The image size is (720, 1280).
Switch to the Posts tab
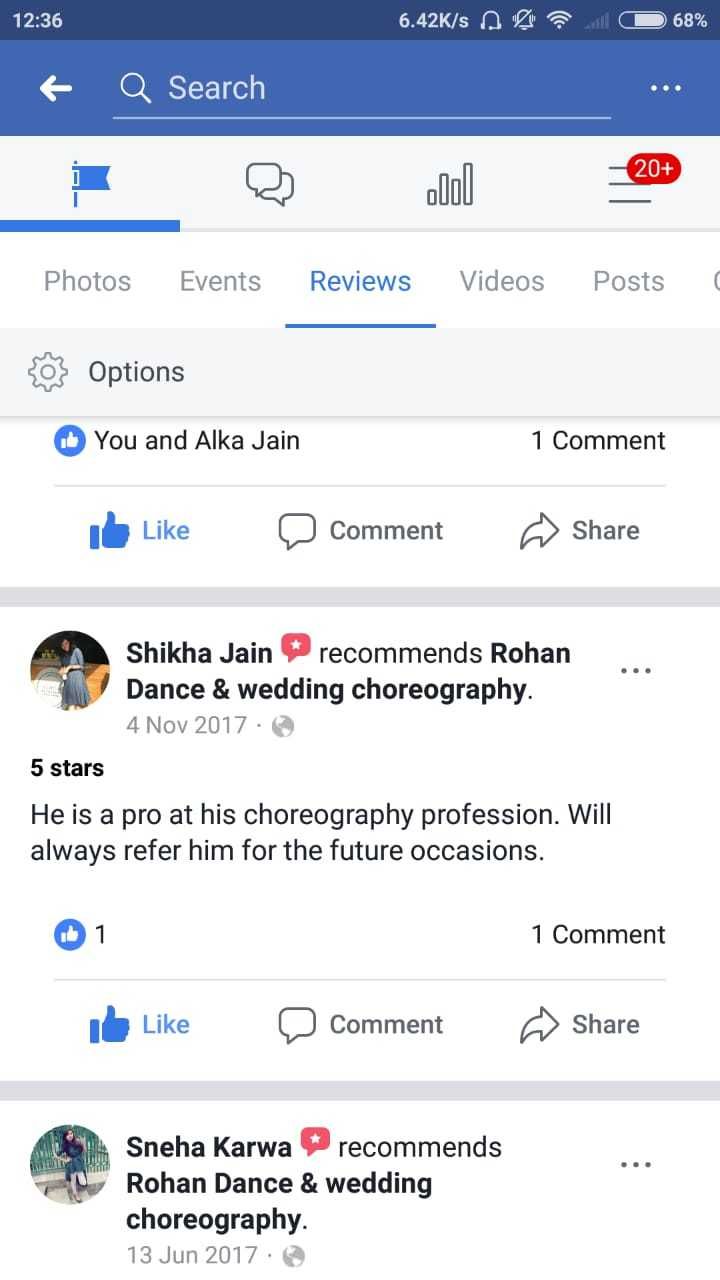coord(628,282)
